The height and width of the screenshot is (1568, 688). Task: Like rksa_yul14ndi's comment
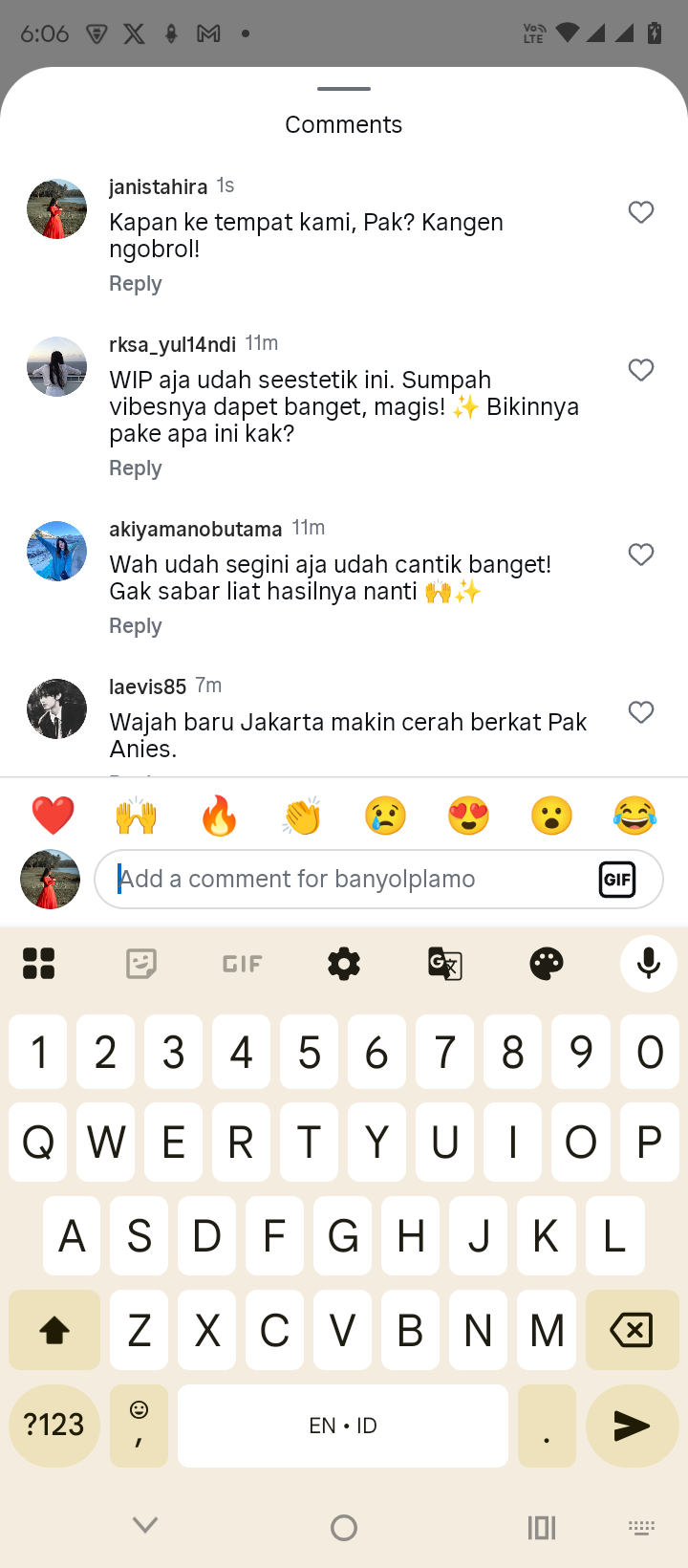click(x=641, y=370)
